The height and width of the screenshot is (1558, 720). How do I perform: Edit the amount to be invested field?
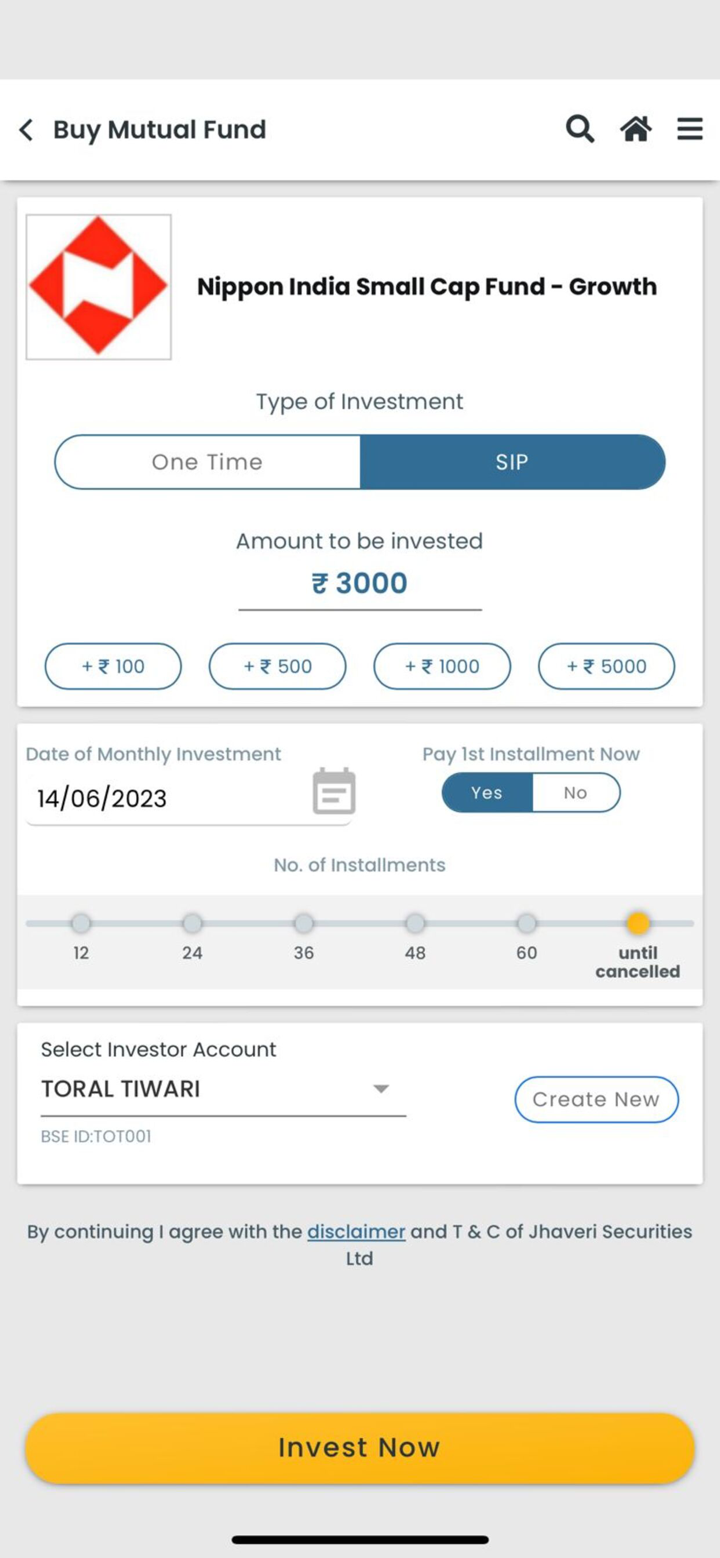click(x=360, y=584)
